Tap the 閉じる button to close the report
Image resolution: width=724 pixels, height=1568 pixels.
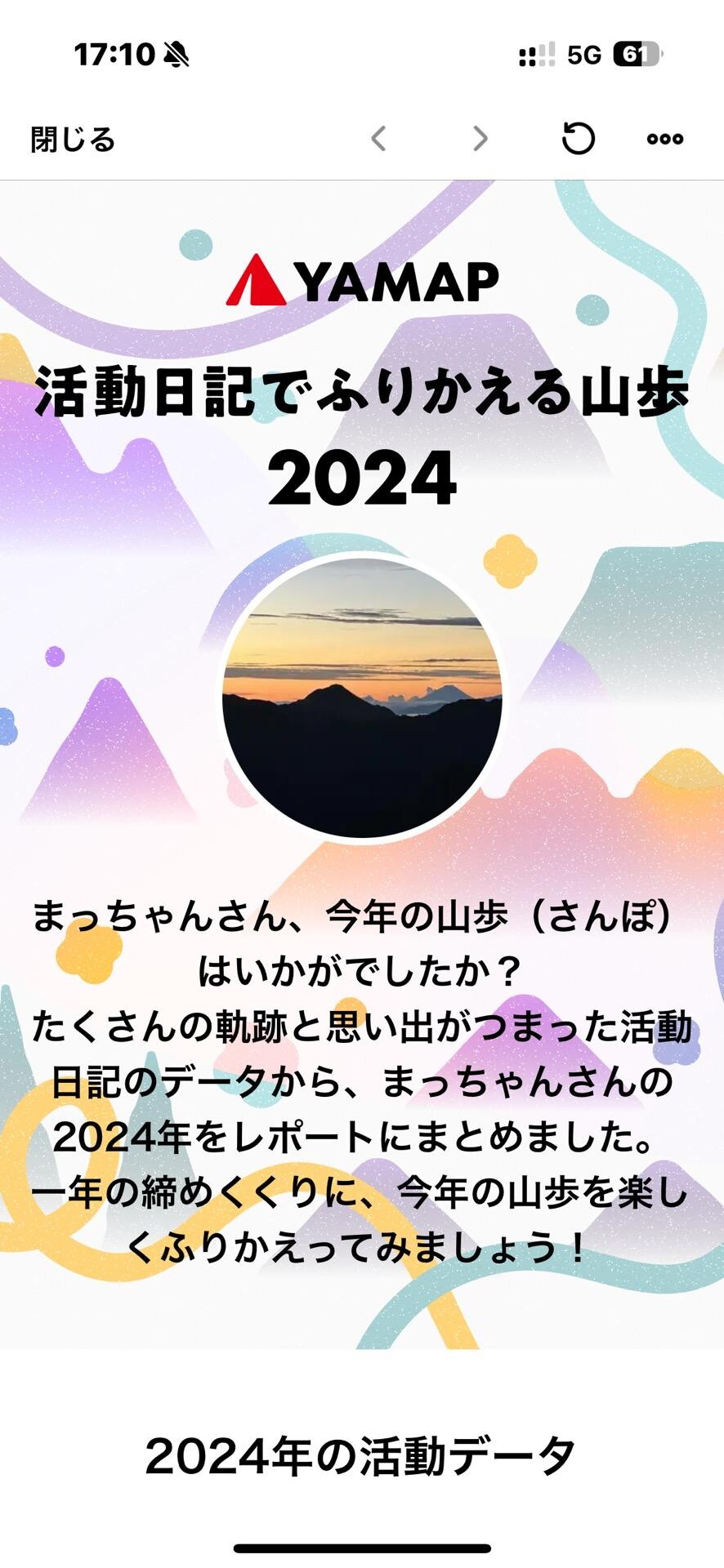(x=73, y=138)
